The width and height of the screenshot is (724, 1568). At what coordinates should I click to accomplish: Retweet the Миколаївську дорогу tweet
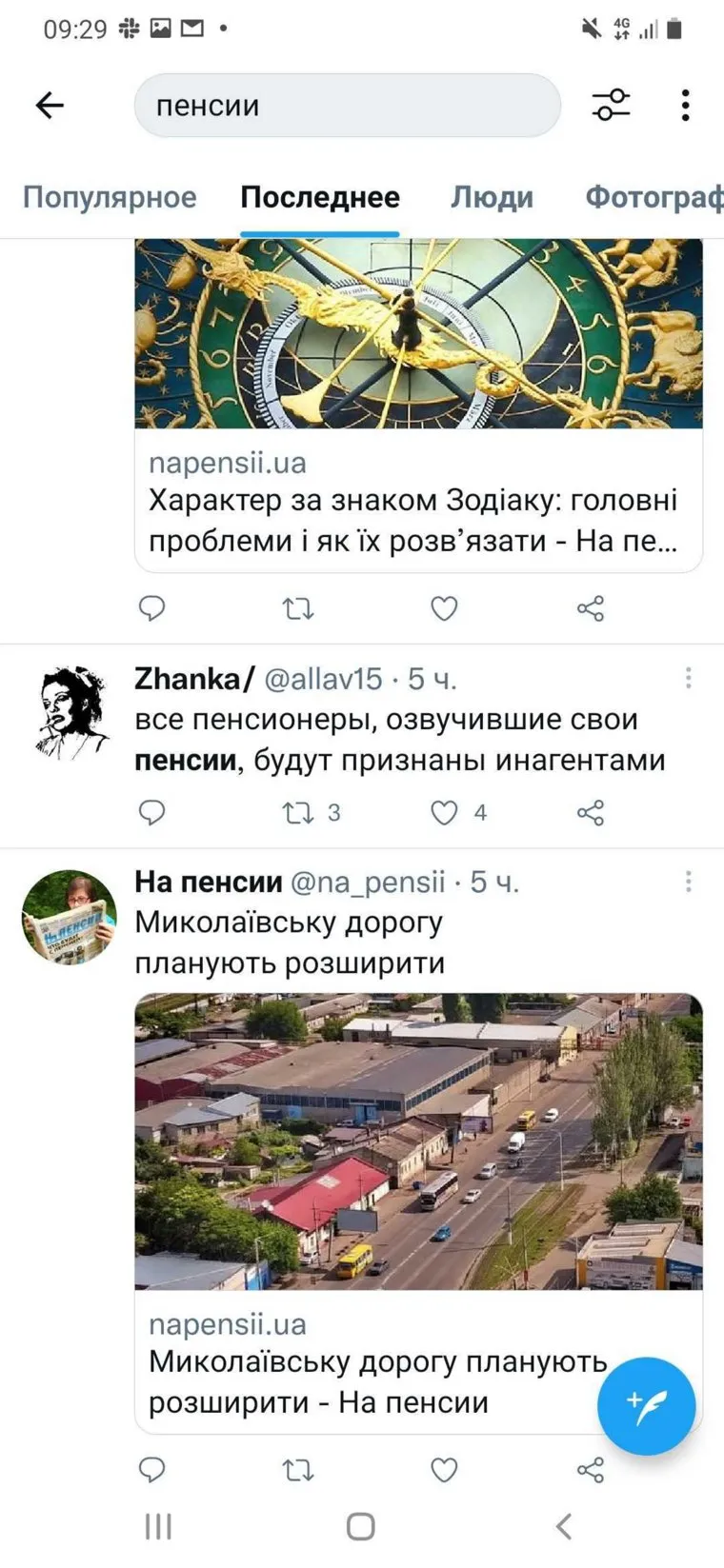click(298, 1471)
